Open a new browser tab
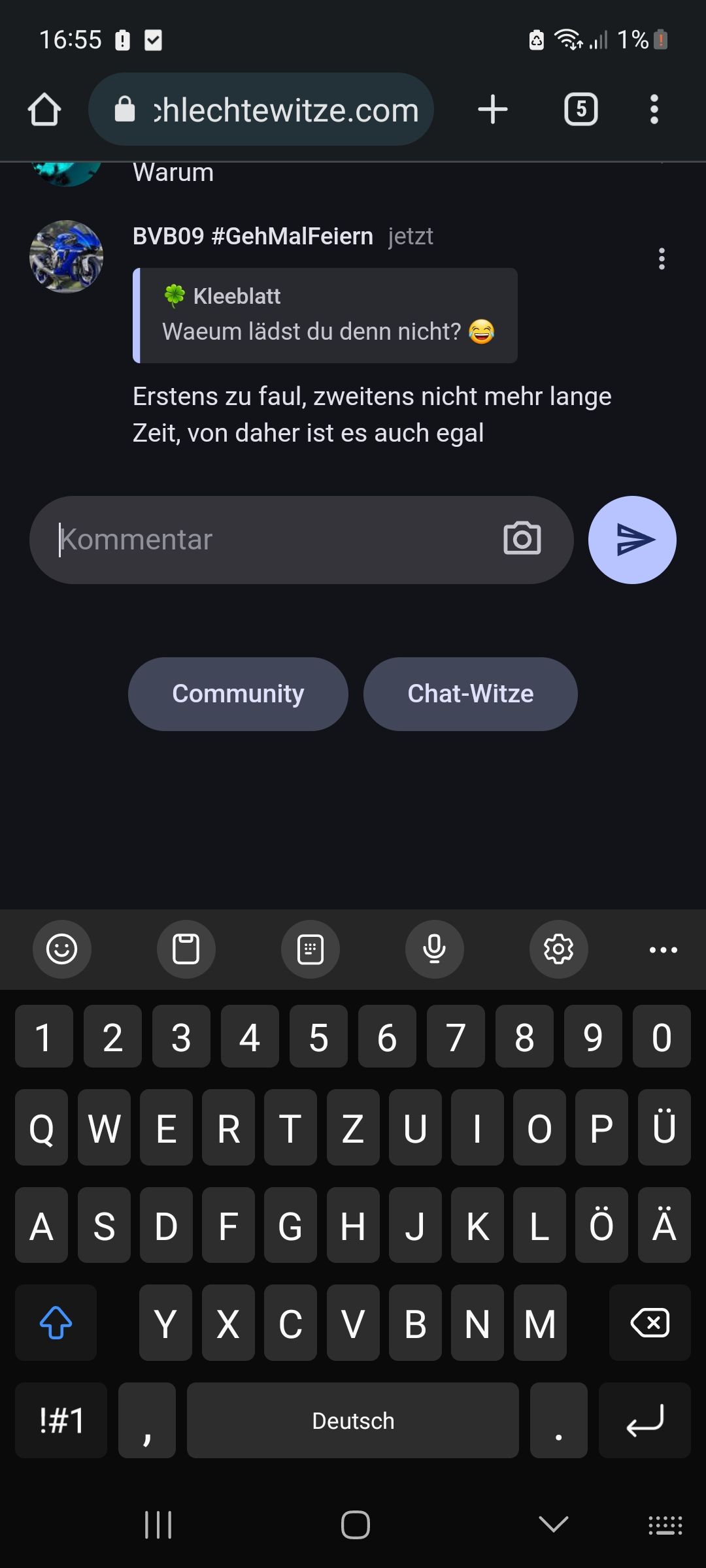This screenshot has width=706, height=1568. pyautogui.click(x=493, y=109)
